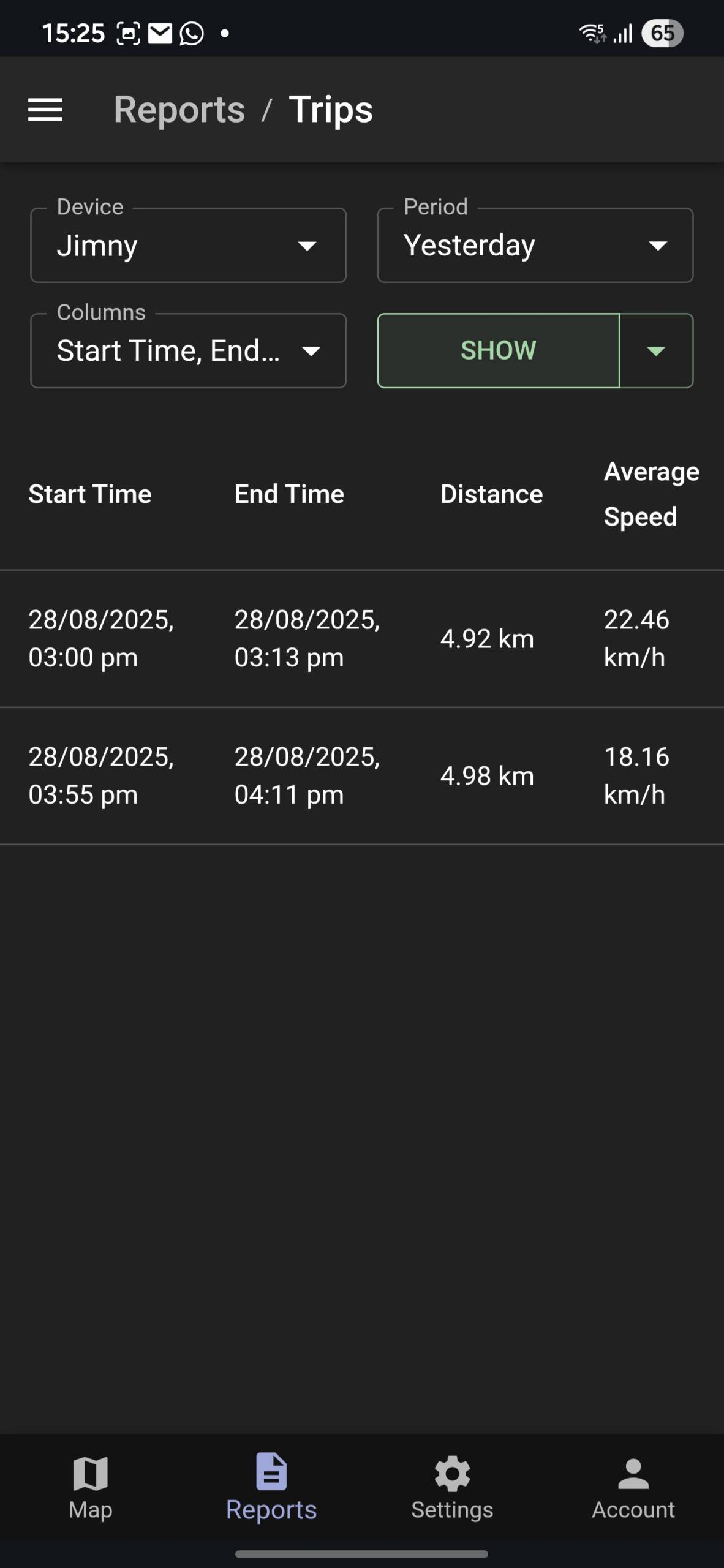This screenshot has height=1568, width=724.
Task: Open the trip starting at 03:00 pm
Action: coord(362,639)
